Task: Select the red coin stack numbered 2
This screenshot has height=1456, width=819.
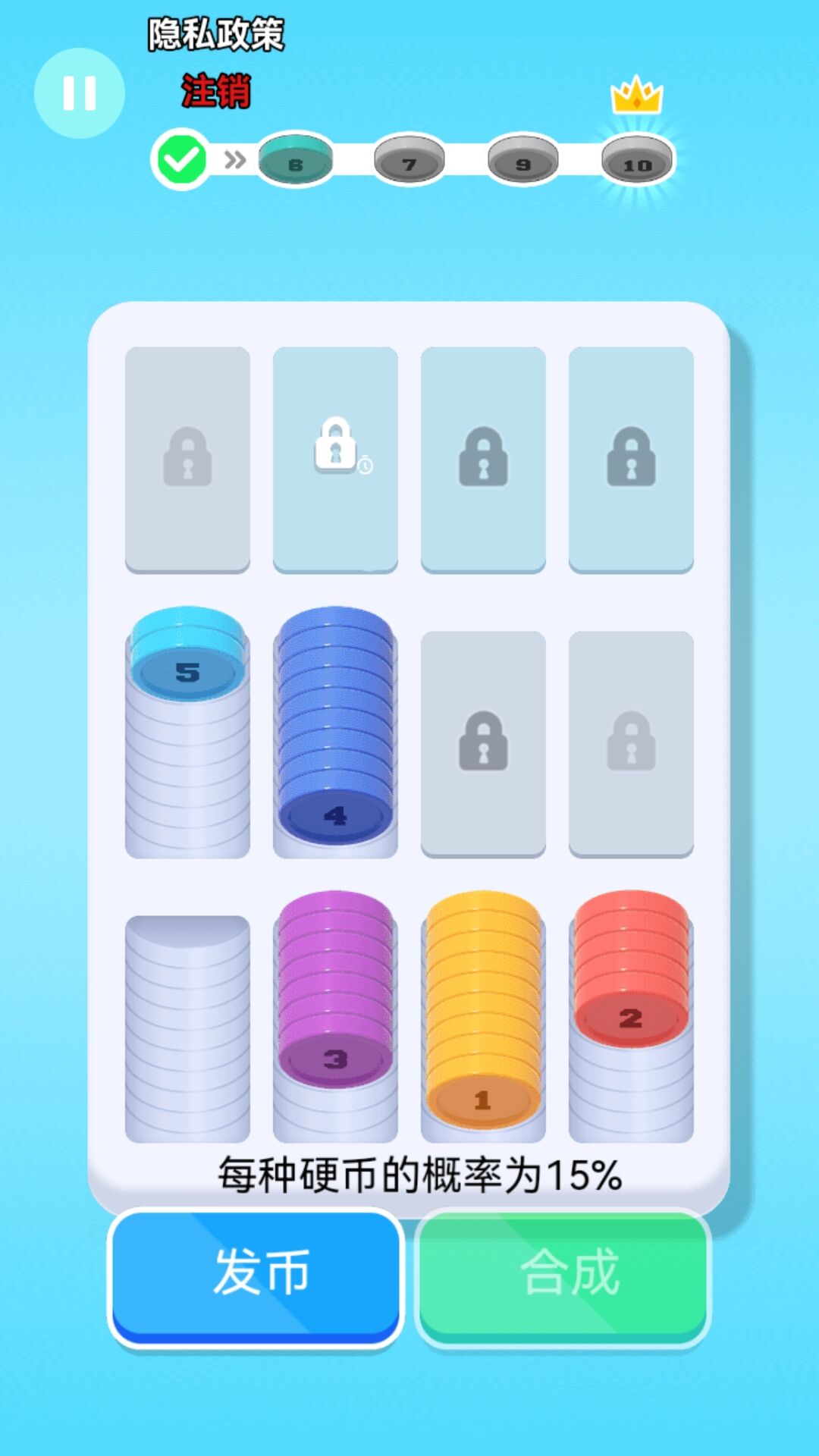Action: [x=631, y=1016]
